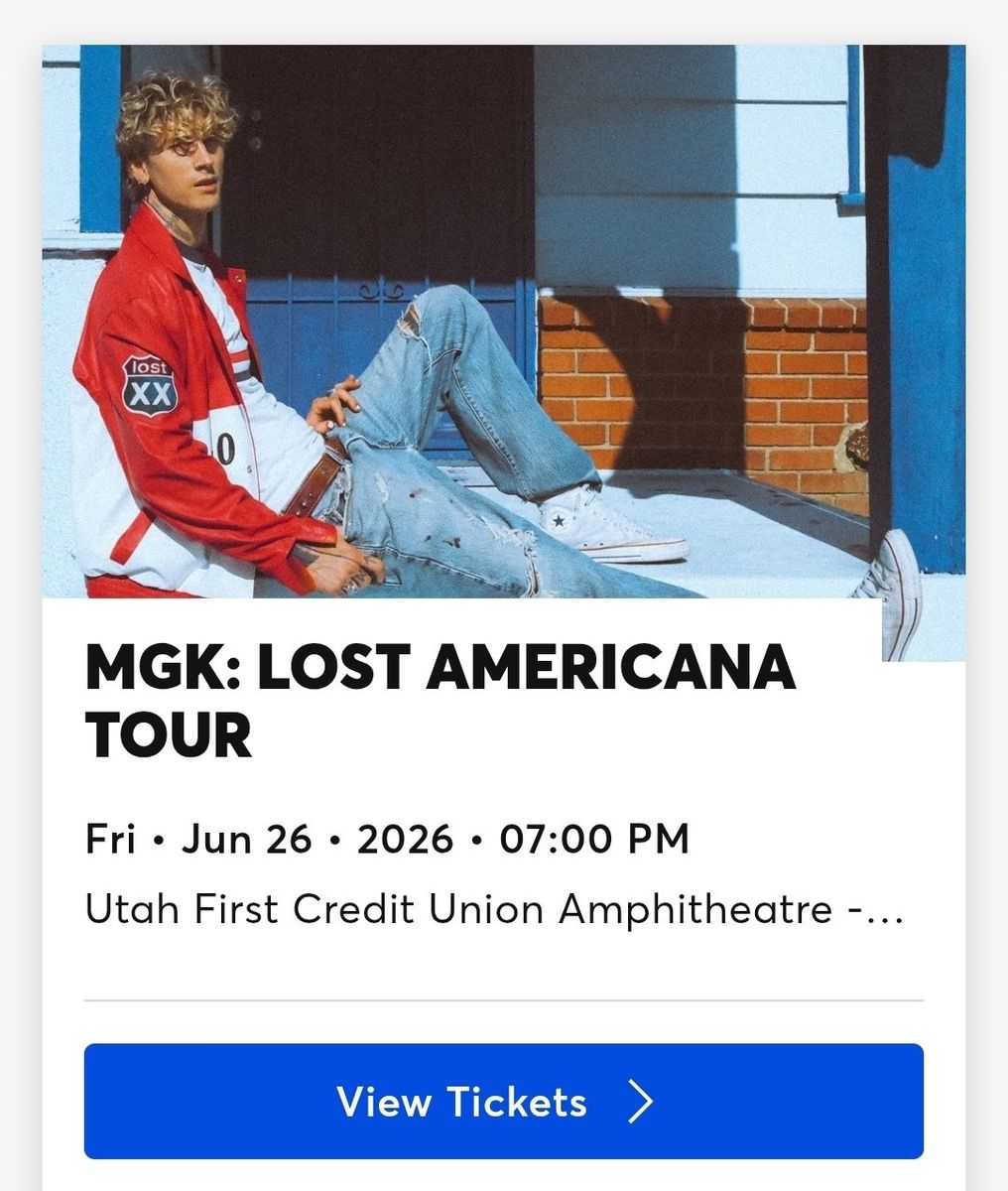Screen dimensions: 1008x1191
Task: Open ticket purchase from event card
Action: [504, 1102]
